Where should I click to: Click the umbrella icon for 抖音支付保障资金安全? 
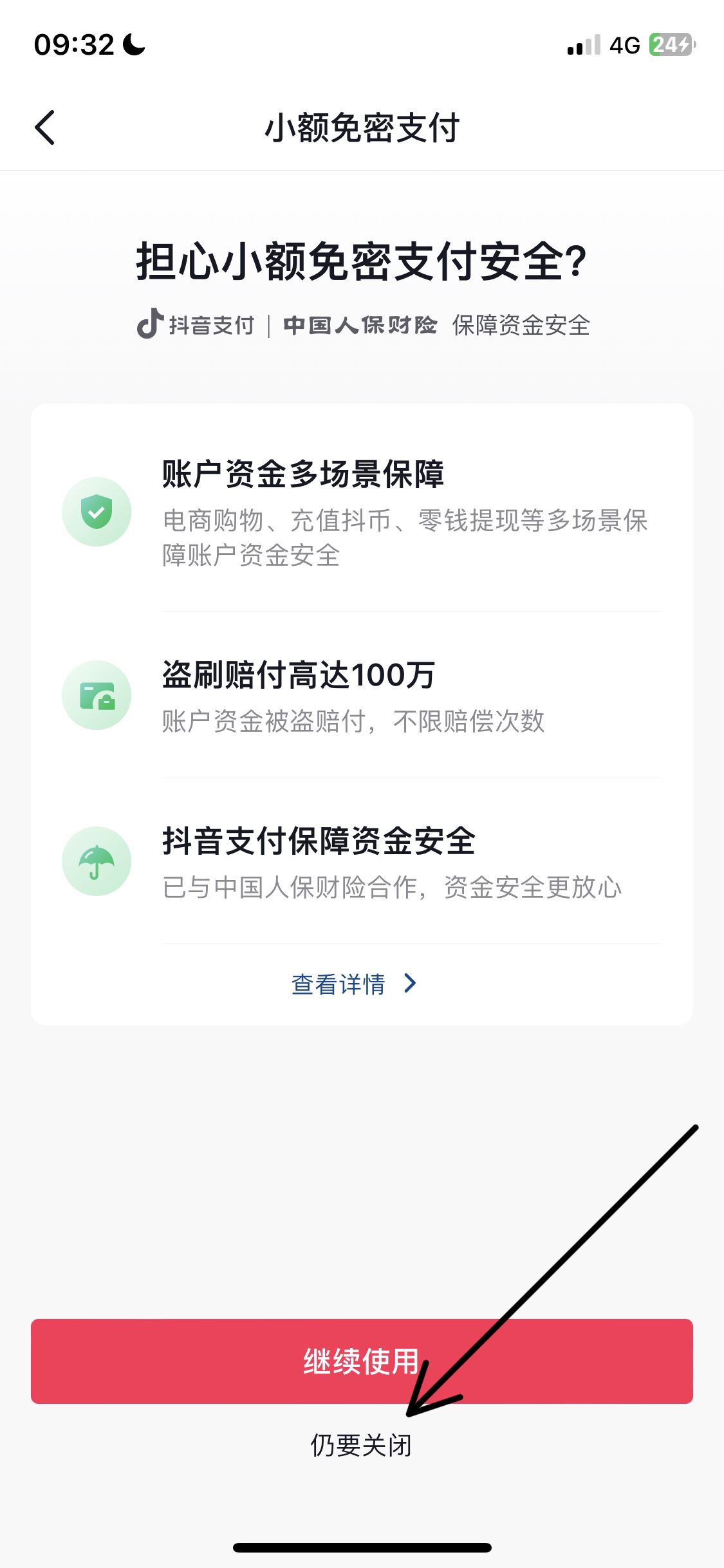click(x=97, y=861)
